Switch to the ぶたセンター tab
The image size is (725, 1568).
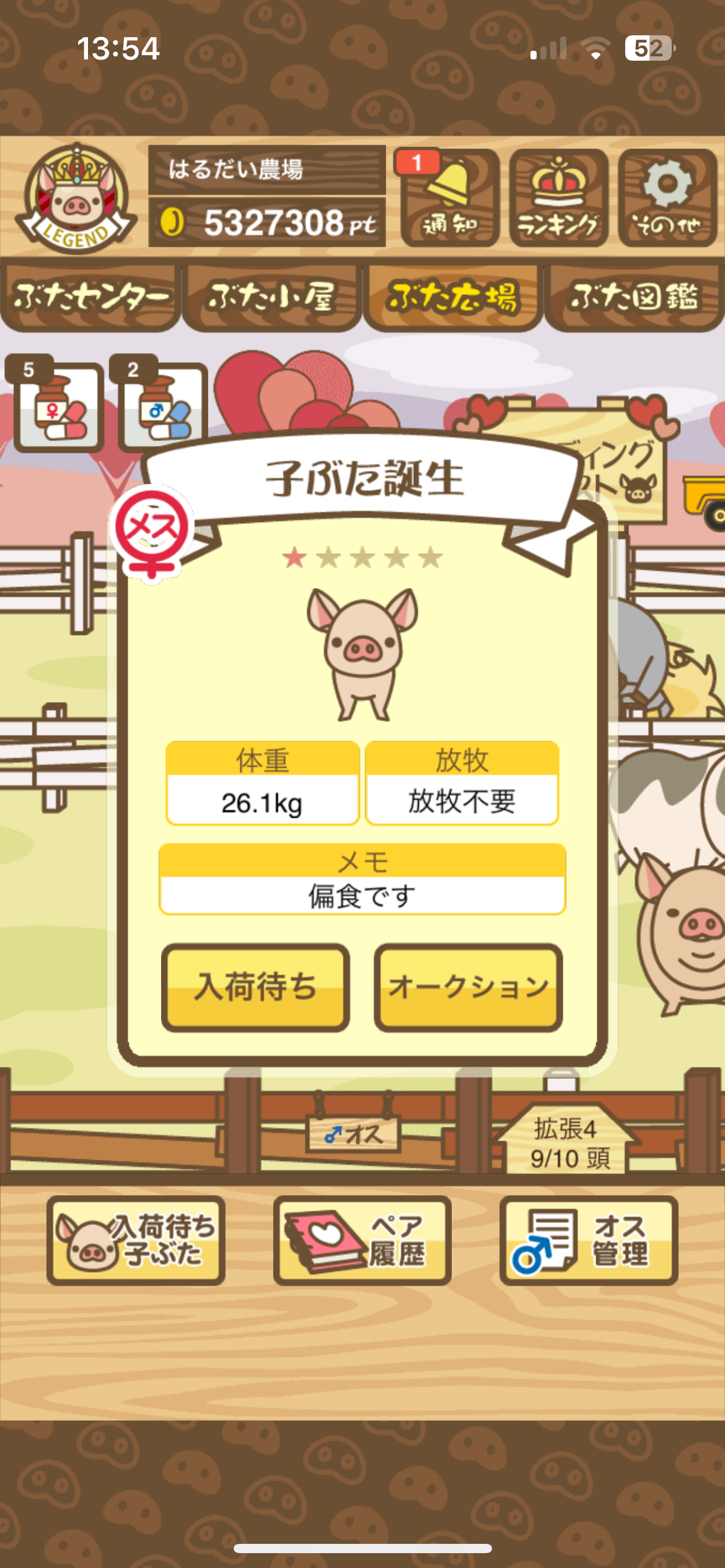[x=90, y=298]
